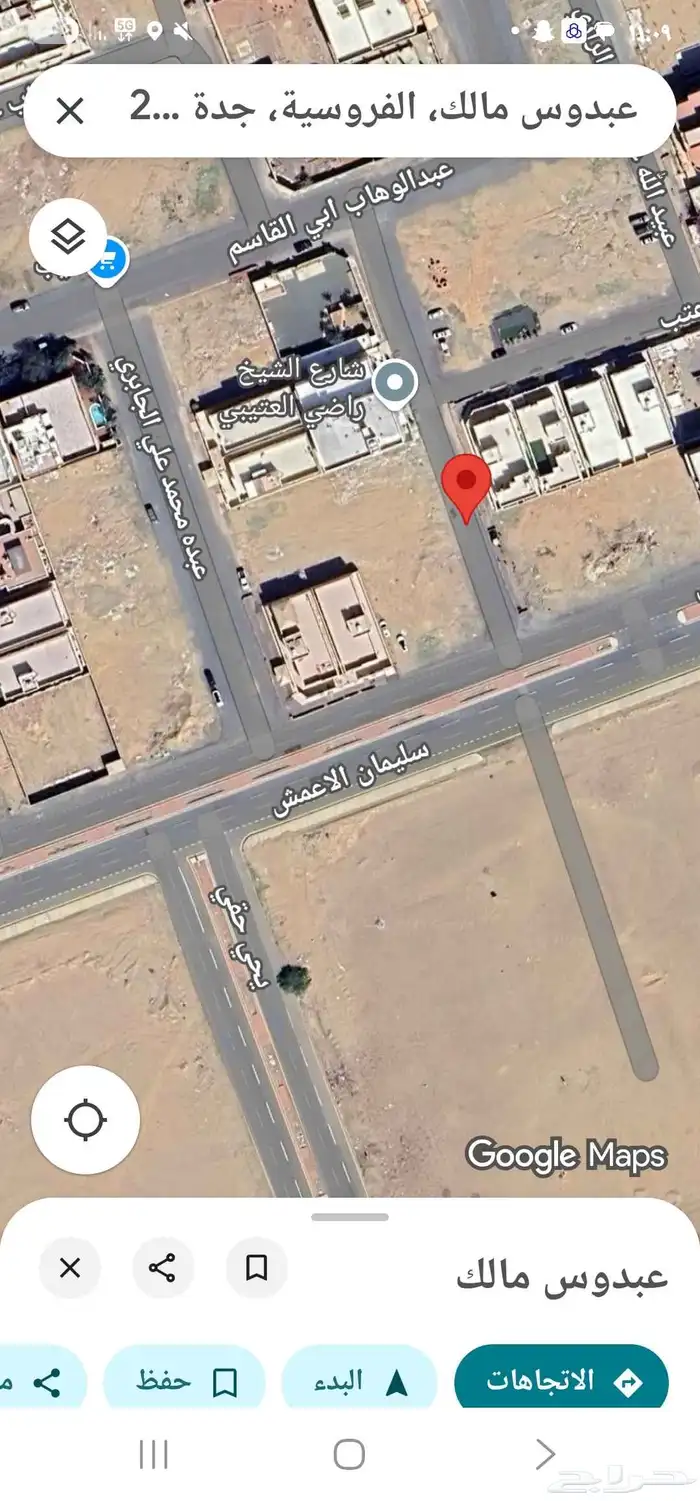Image resolution: width=700 pixels, height=1501 pixels.
Task: Open the blue shopping cart marker on the map
Action: click(108, 260)
